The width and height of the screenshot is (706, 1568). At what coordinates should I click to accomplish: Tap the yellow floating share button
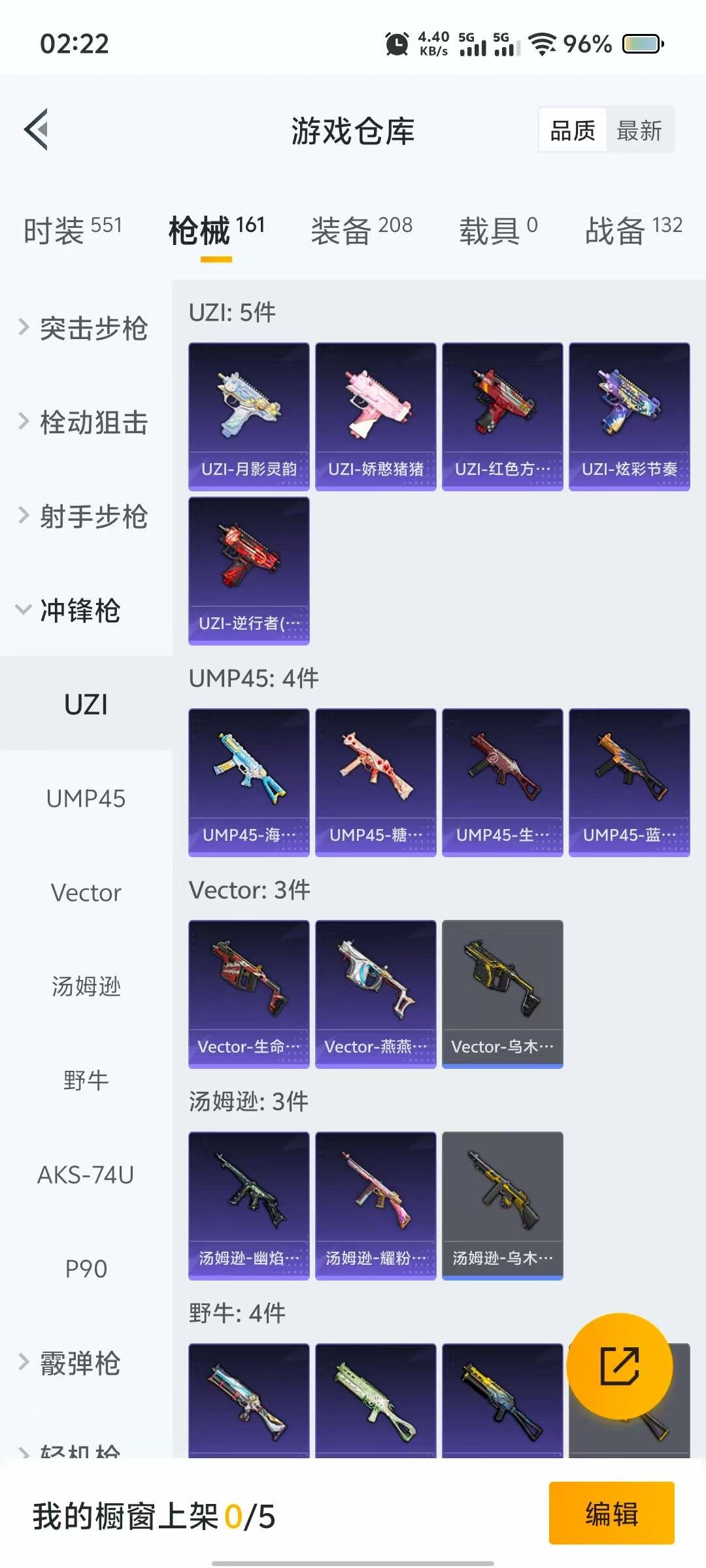point(619,1365)
